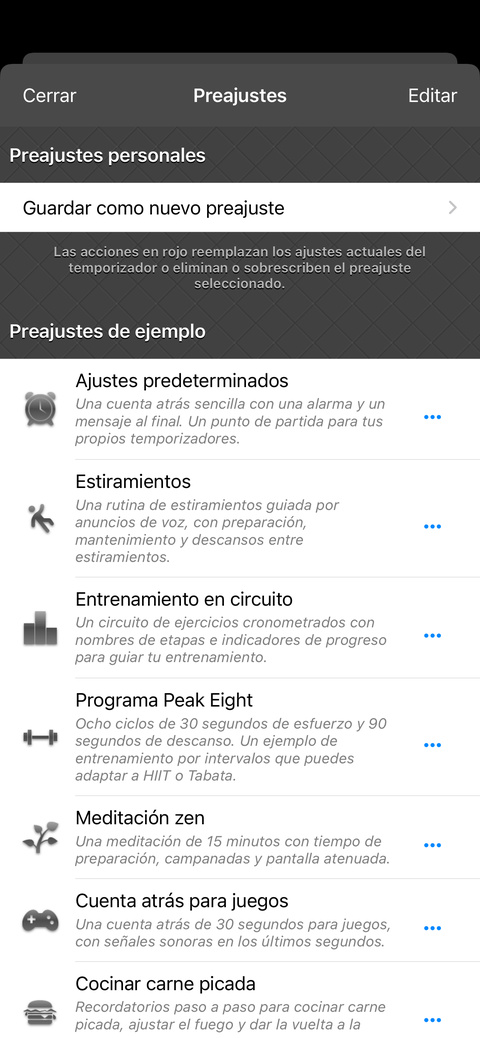Image resolution: width=480 pixels, height=1038 pixels.
Task: Open more options for Cuenta atrás para juegos
Action: (x=432, y=928)
